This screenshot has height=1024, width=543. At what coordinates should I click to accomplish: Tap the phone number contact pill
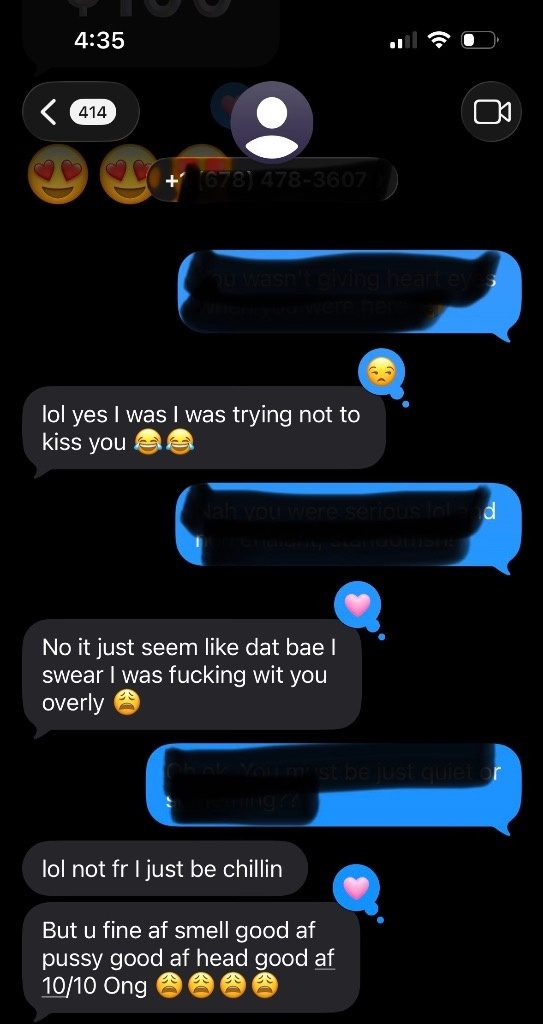273,179
